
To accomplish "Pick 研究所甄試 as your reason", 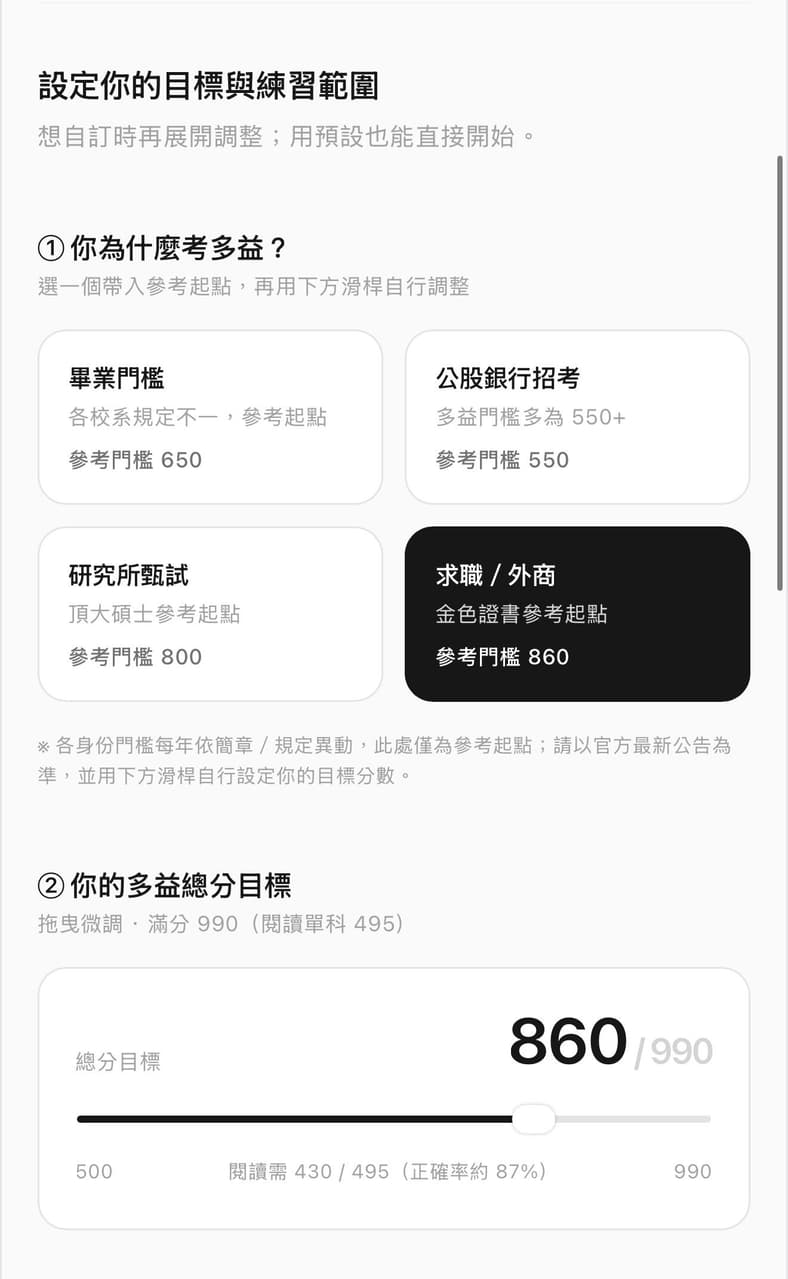I will pyautogui.click(x=210, y=614).
